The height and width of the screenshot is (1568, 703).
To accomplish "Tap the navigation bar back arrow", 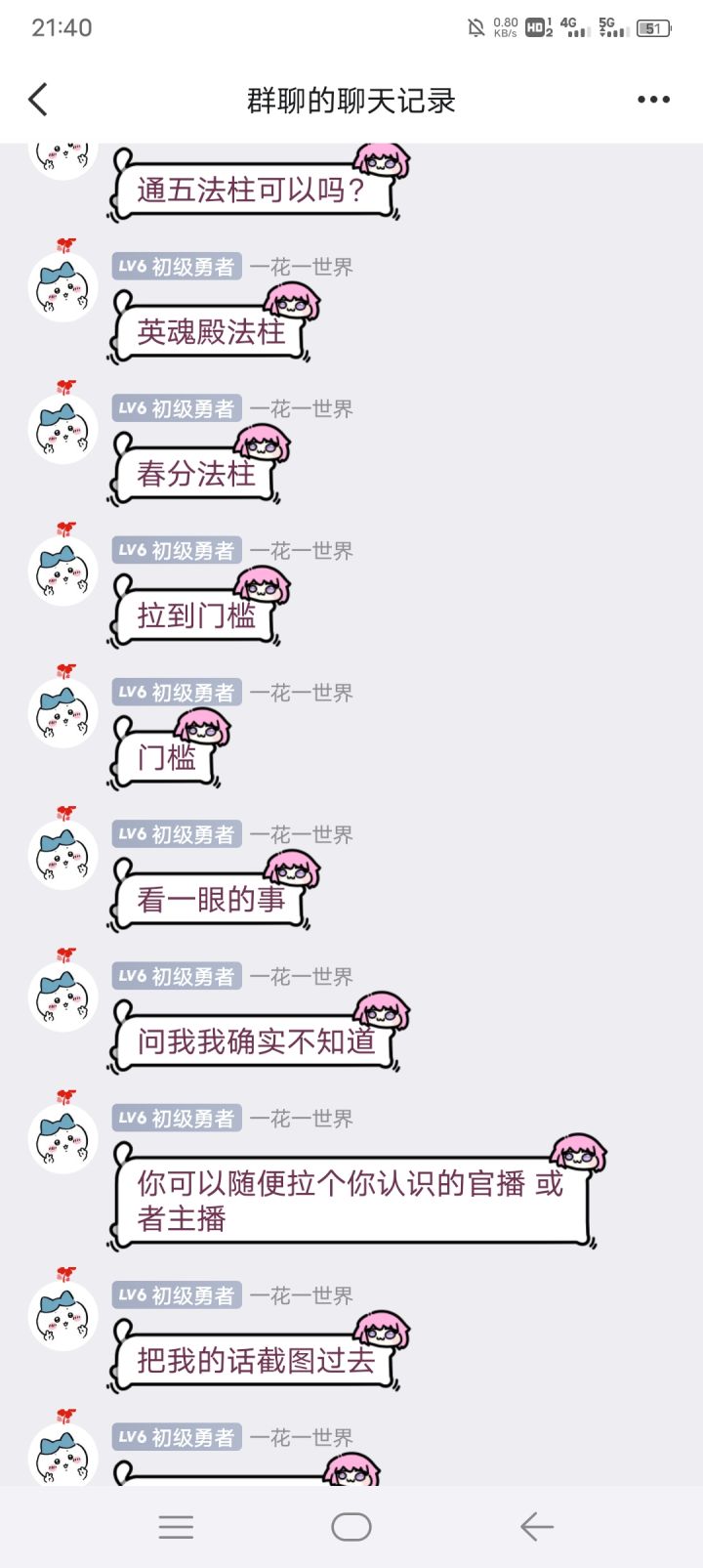I will tap(534, 1527).
